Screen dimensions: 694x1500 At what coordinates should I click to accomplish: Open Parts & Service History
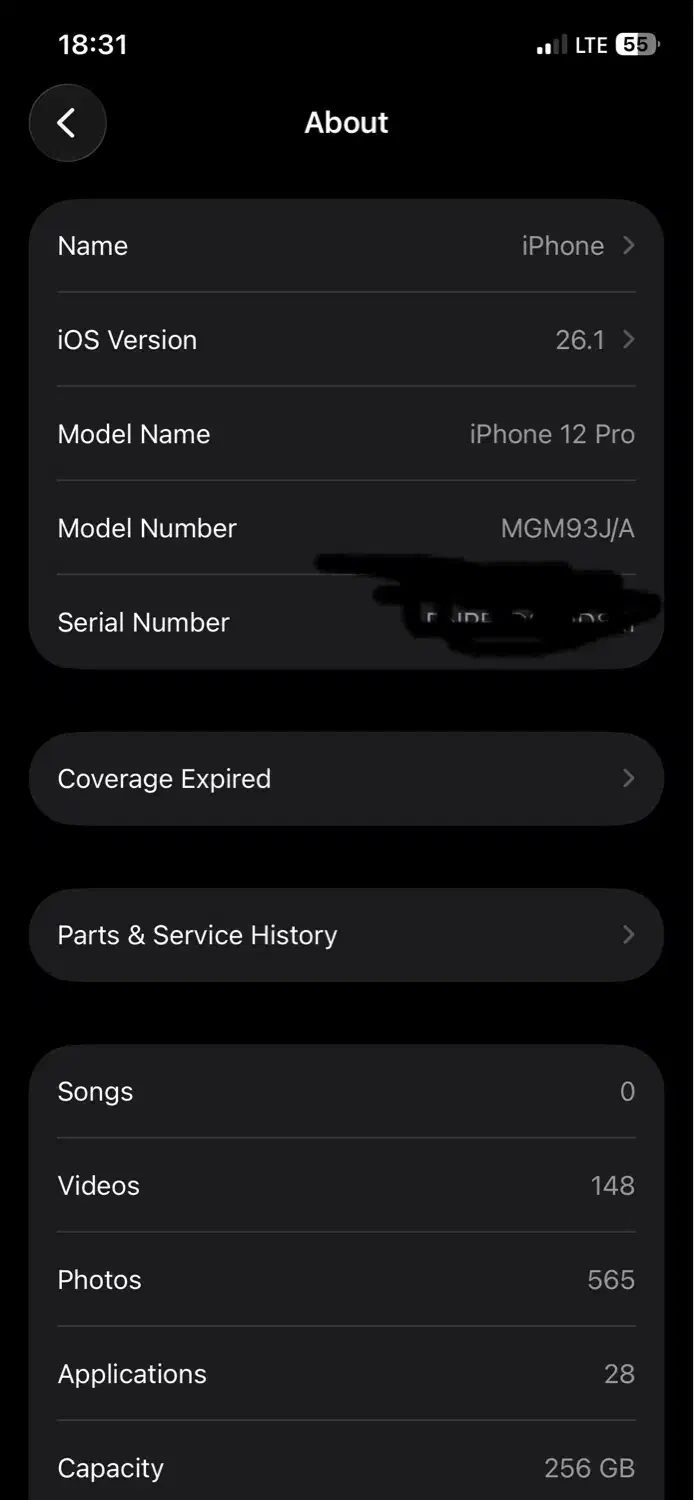coord(346,935)
